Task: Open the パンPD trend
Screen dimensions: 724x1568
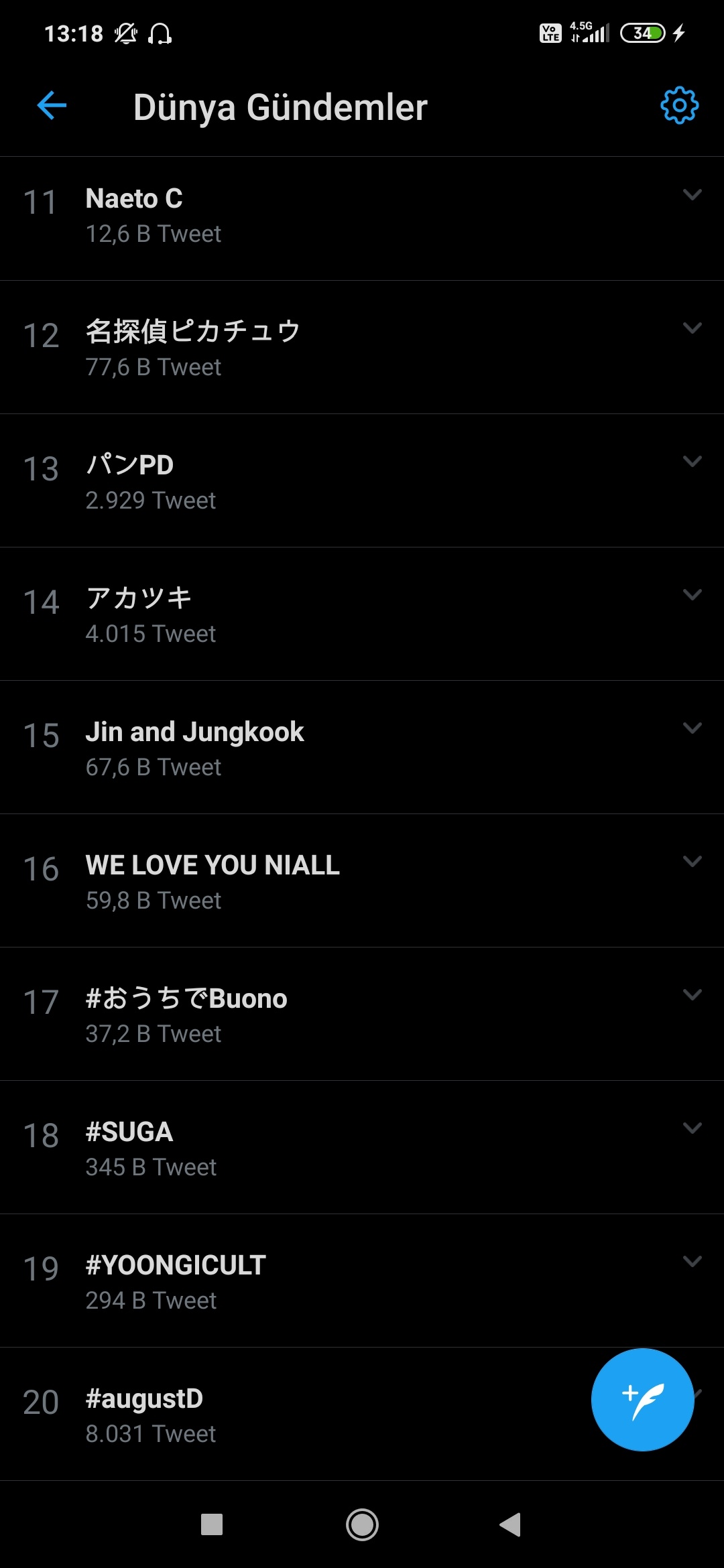Action: (x=130, y=465)
